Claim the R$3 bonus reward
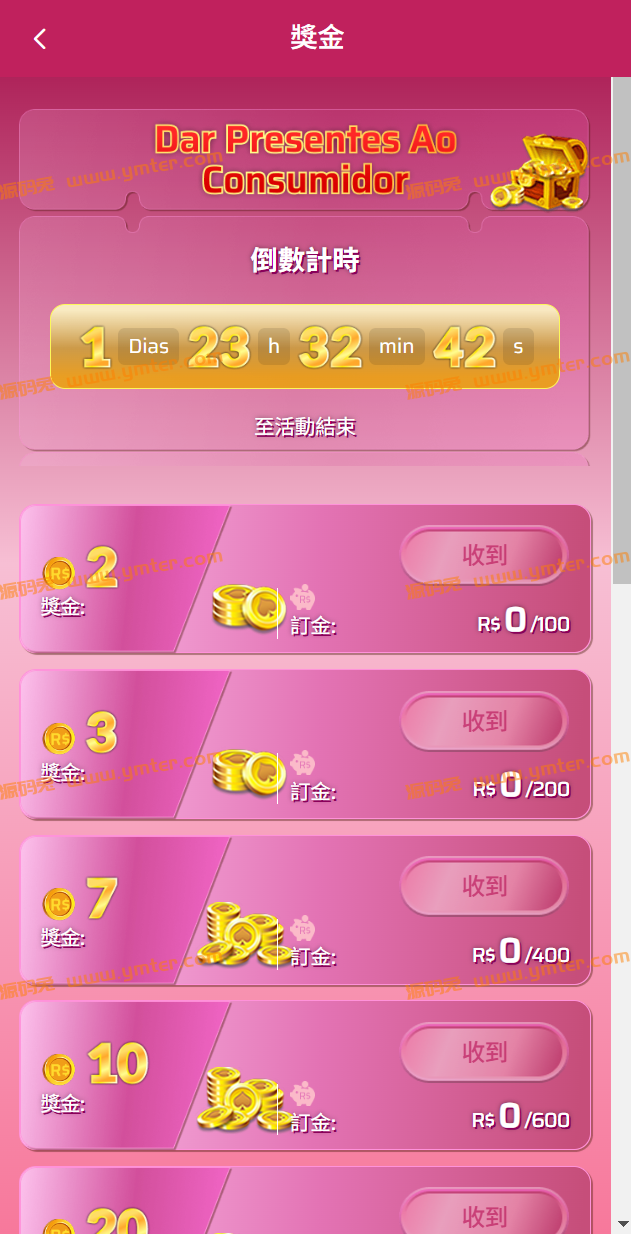This screenshot has height=1234, width=631. (x=484, y=721)
